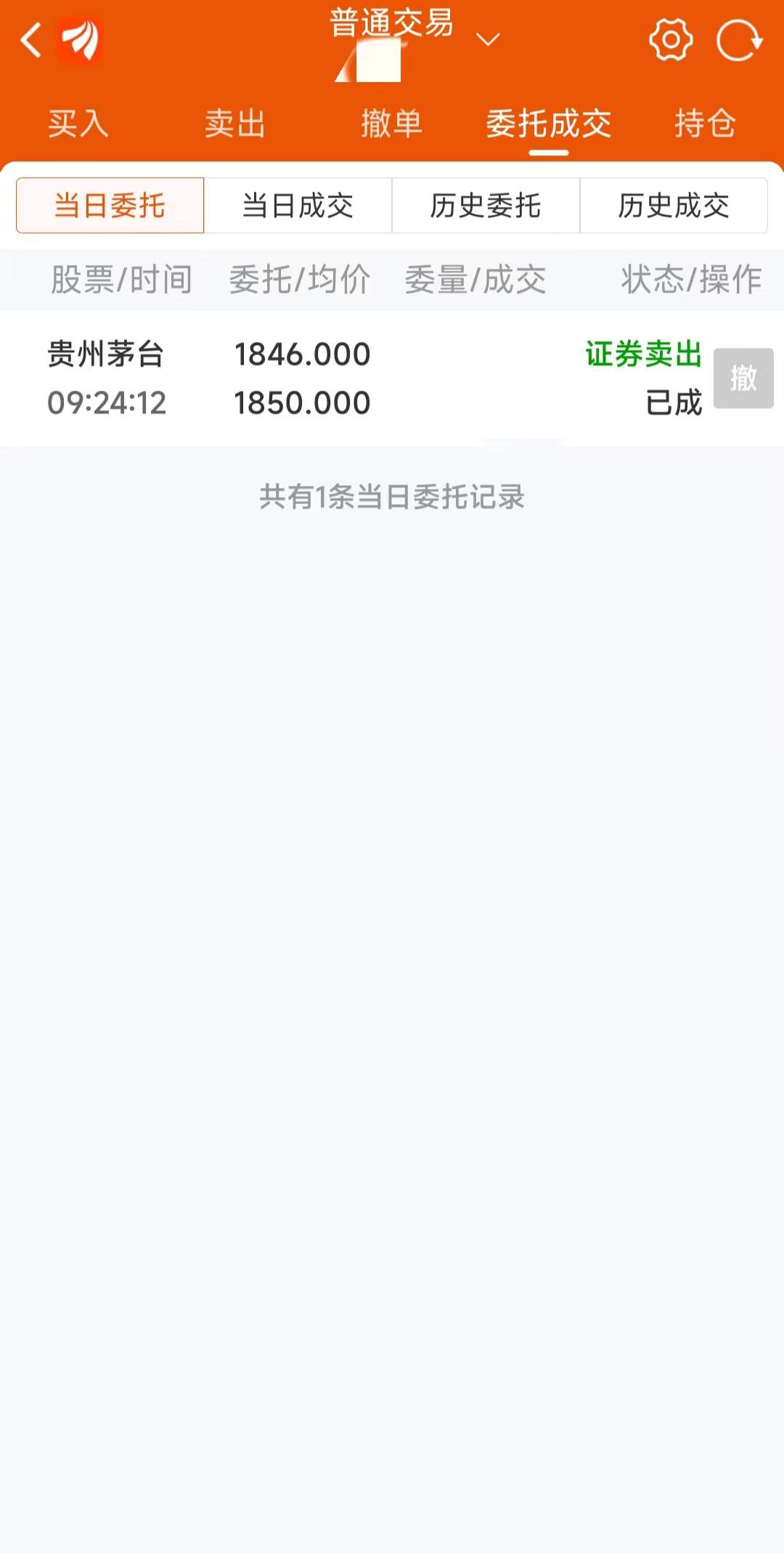784x1553 pixels.
Task: Select 当日委托 segment
Action: [110, 206]
